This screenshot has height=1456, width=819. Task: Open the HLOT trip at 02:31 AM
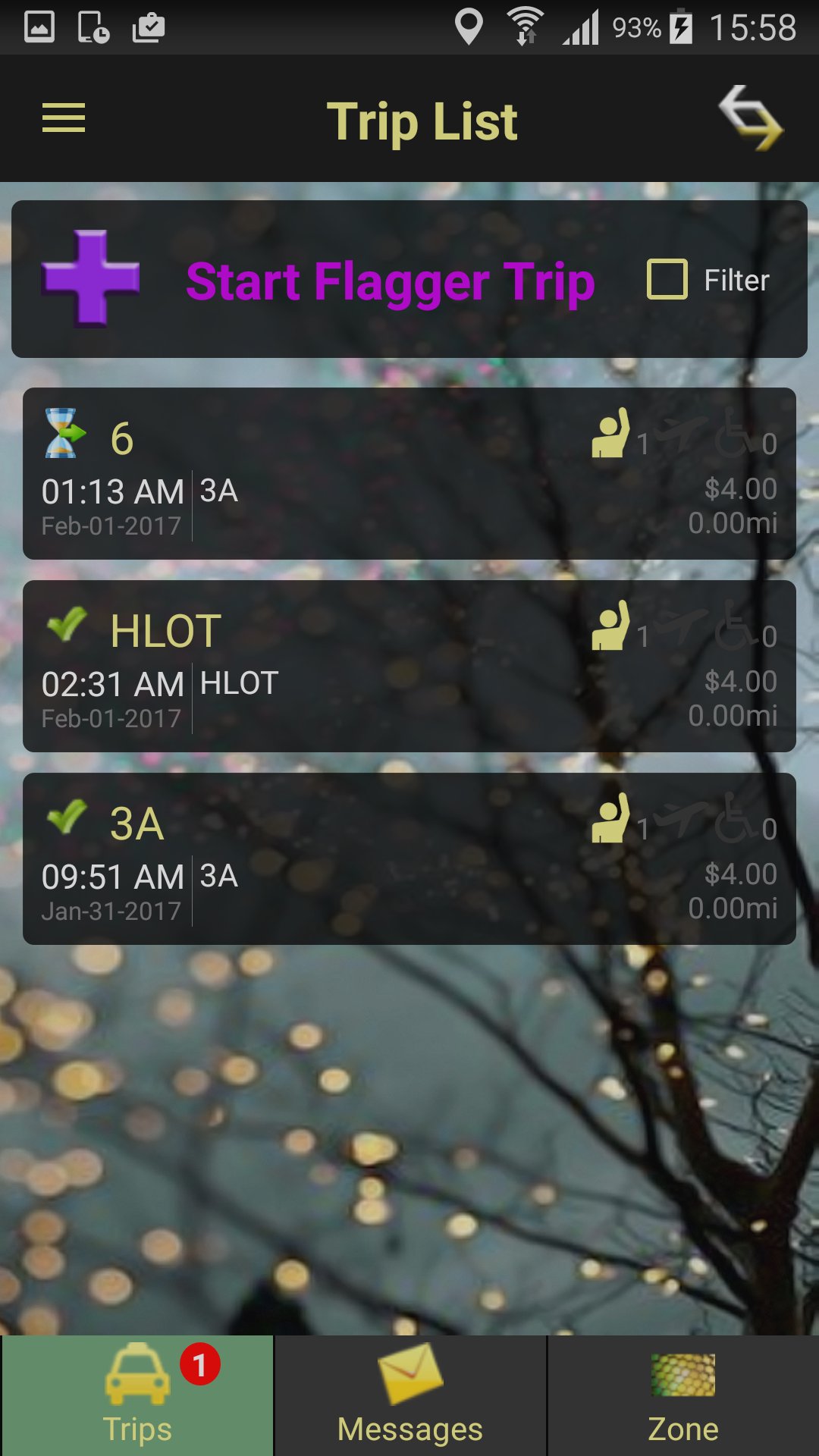coord(409,666)
